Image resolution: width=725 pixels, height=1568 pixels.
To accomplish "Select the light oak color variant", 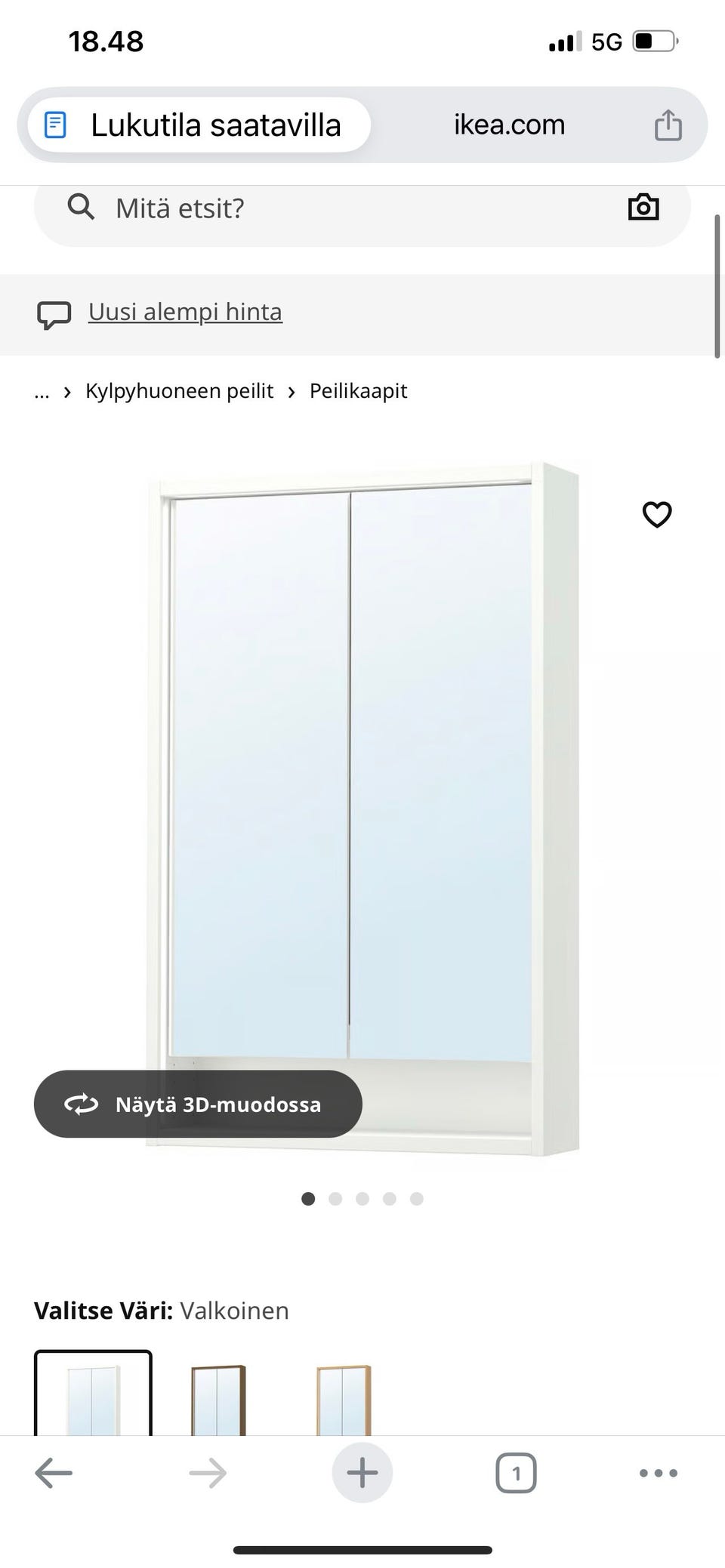I will (x=343, y=1398).
